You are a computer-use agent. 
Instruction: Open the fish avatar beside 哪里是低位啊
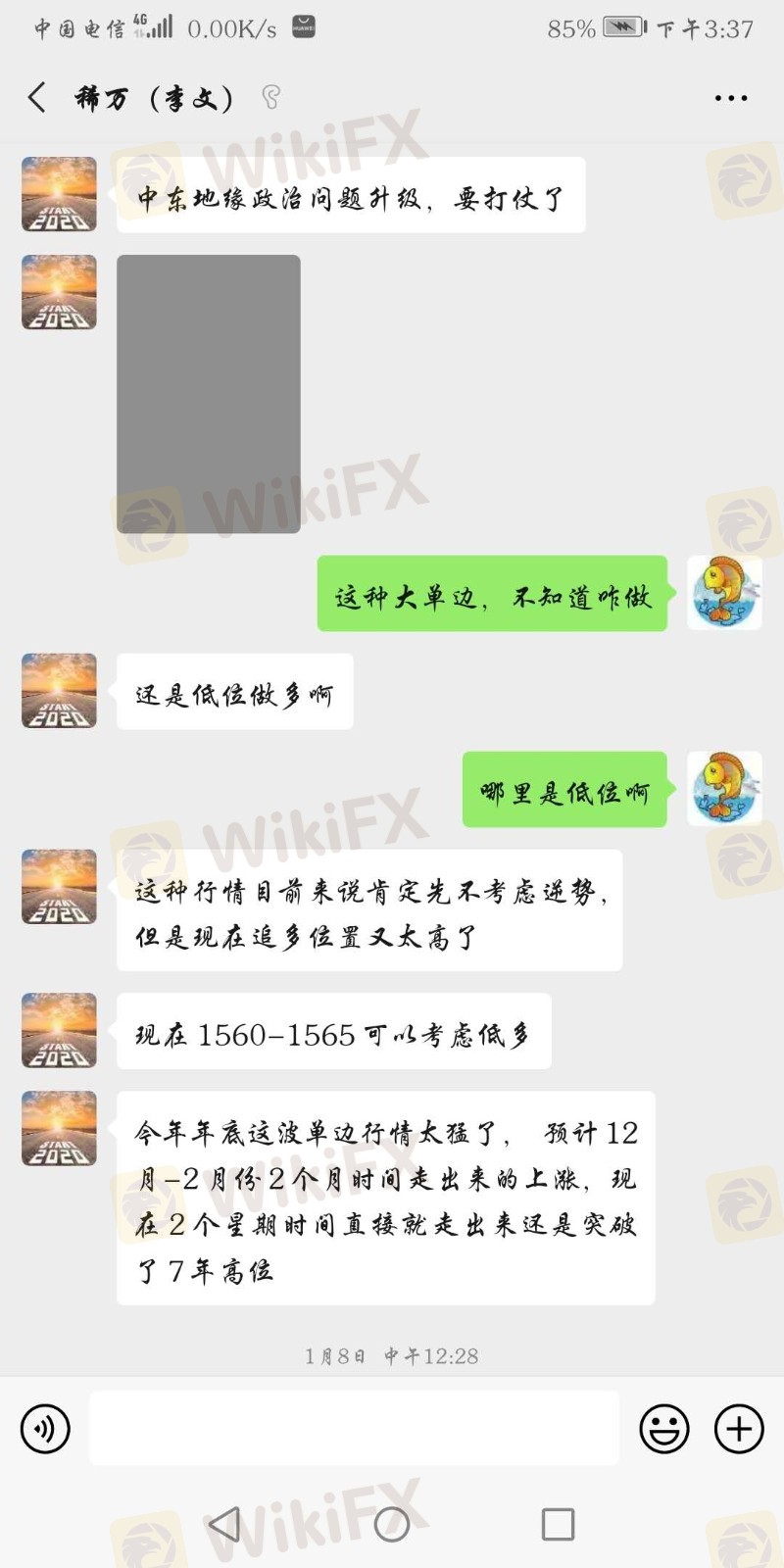click(724, 789)
